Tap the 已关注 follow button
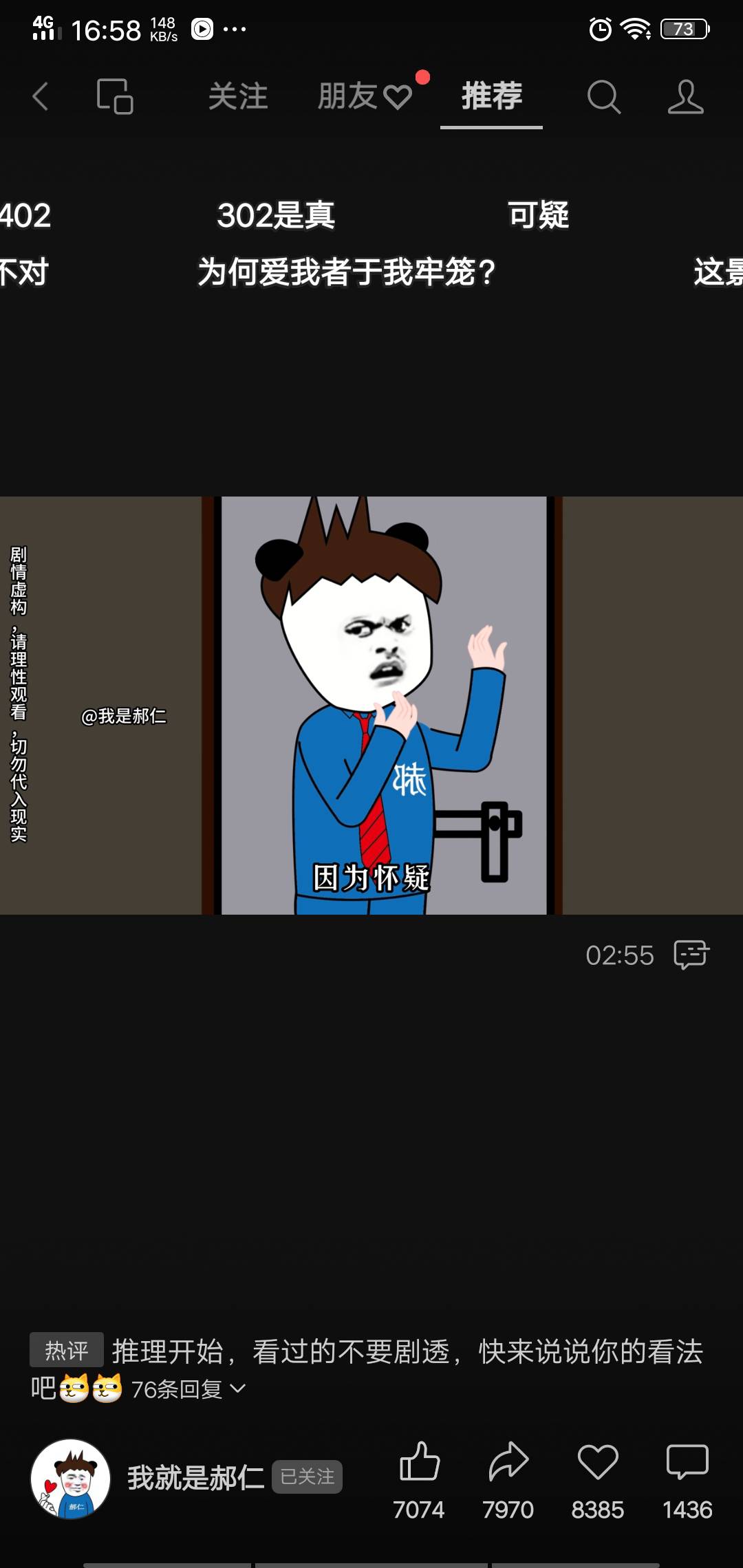The width and height of the screenshot is (743, 1568). click(x=307, y=1477)
